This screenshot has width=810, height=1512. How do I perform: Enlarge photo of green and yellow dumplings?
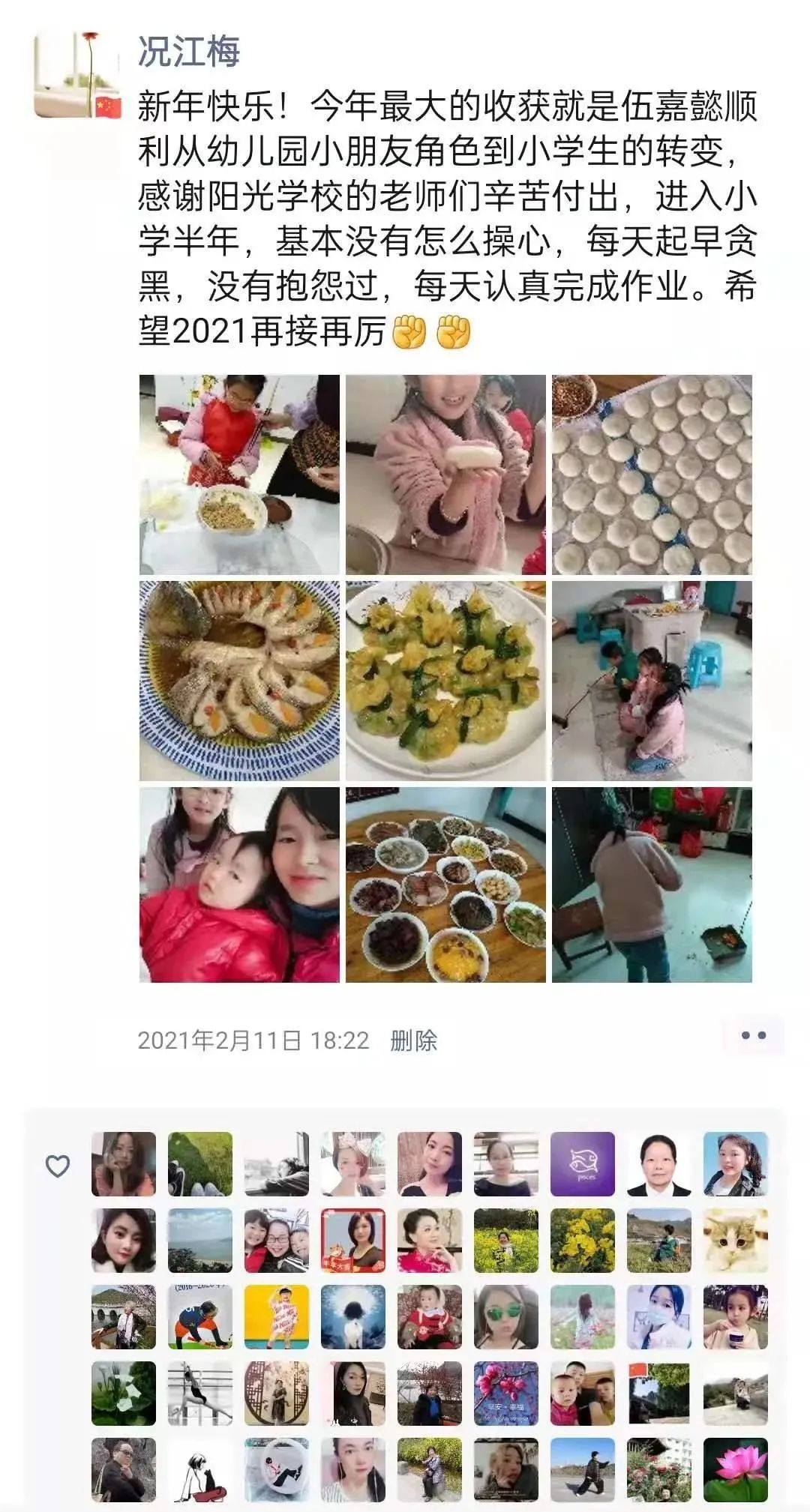[x=445, y=681]
